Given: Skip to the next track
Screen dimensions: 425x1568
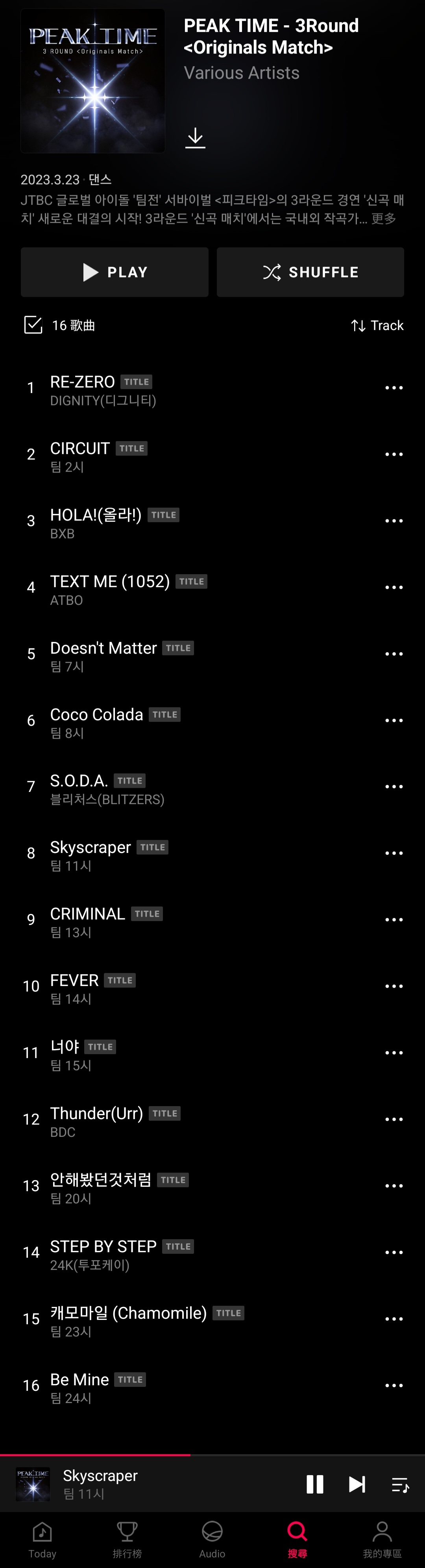Looking at the screenshot, I should (x=357, y=1484).
